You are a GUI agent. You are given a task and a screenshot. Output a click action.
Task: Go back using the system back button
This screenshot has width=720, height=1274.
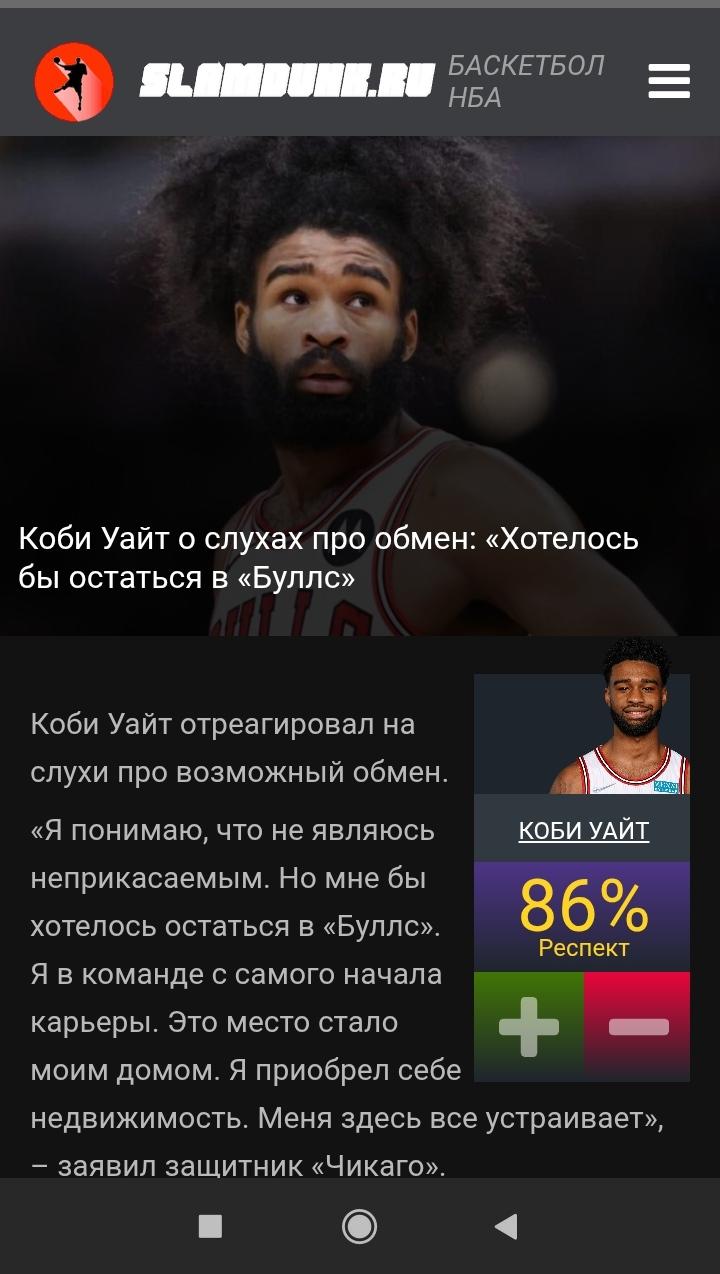pyautogui.click(x=506, y=1226)
